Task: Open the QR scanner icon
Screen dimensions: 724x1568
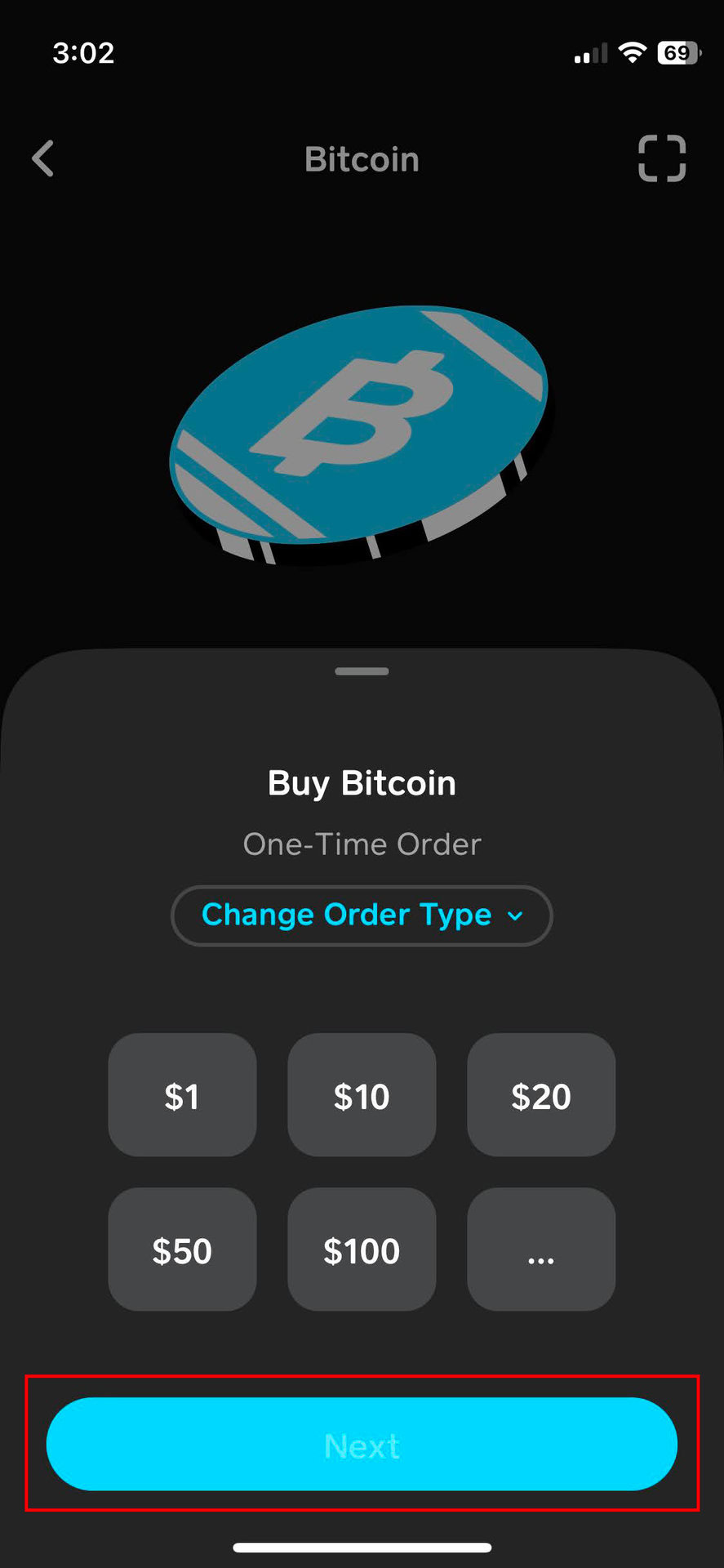Action: pos(661,158)
